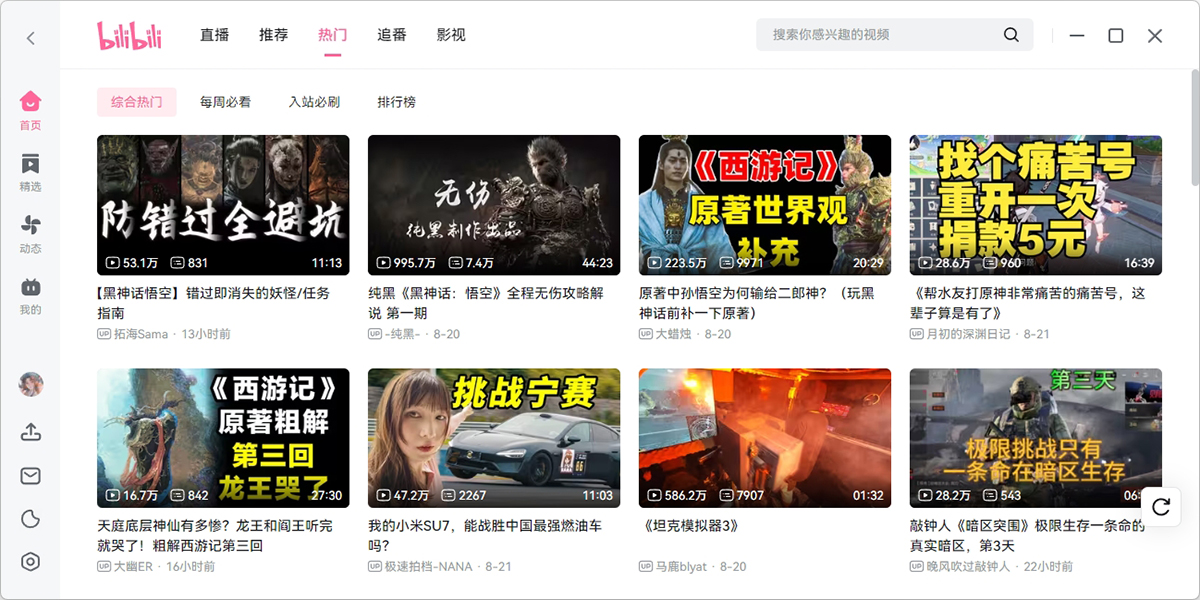Open 精选 in the sidebar
The height and width of the screenshot is (600, 1200).
pyautogui.click(x=30, y=171)
